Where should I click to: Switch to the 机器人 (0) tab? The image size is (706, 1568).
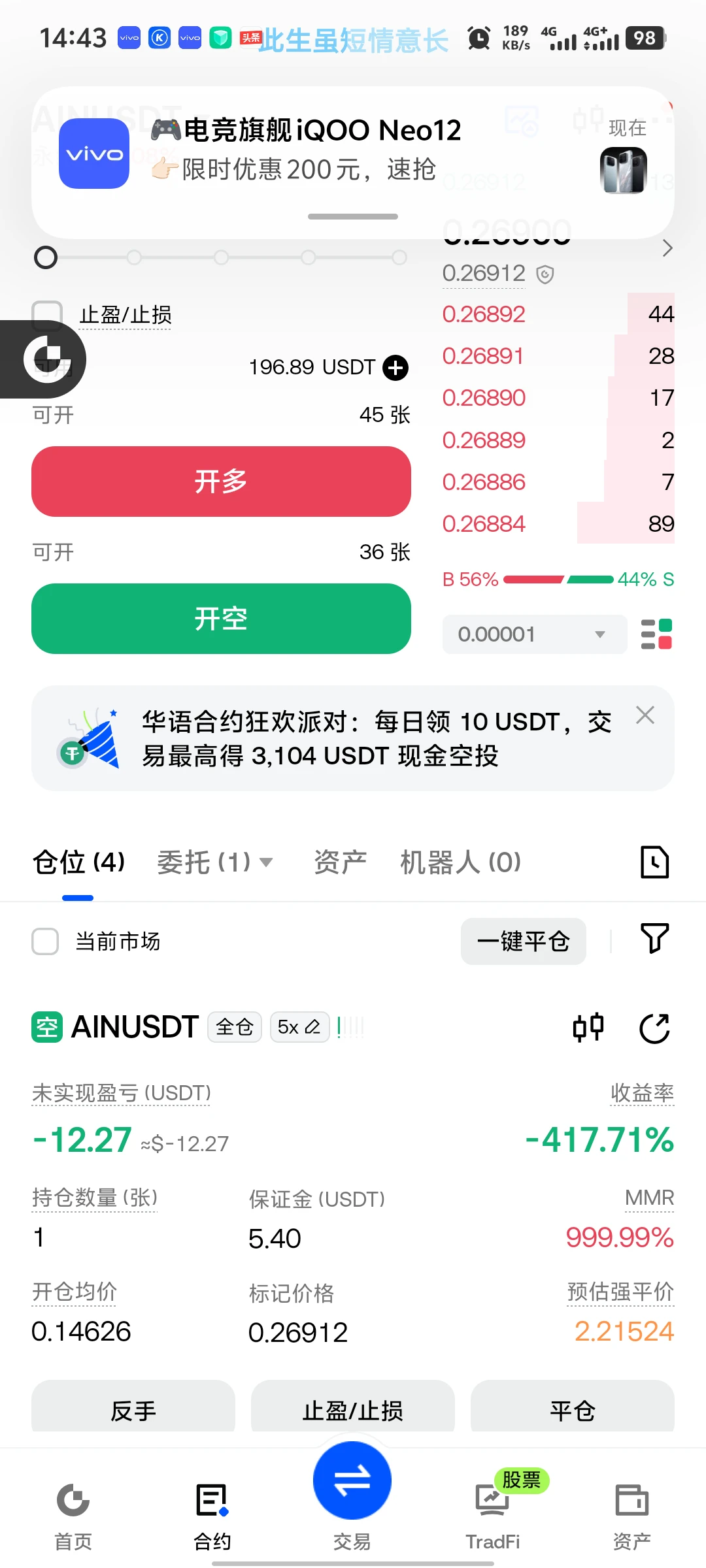[460, 862]
